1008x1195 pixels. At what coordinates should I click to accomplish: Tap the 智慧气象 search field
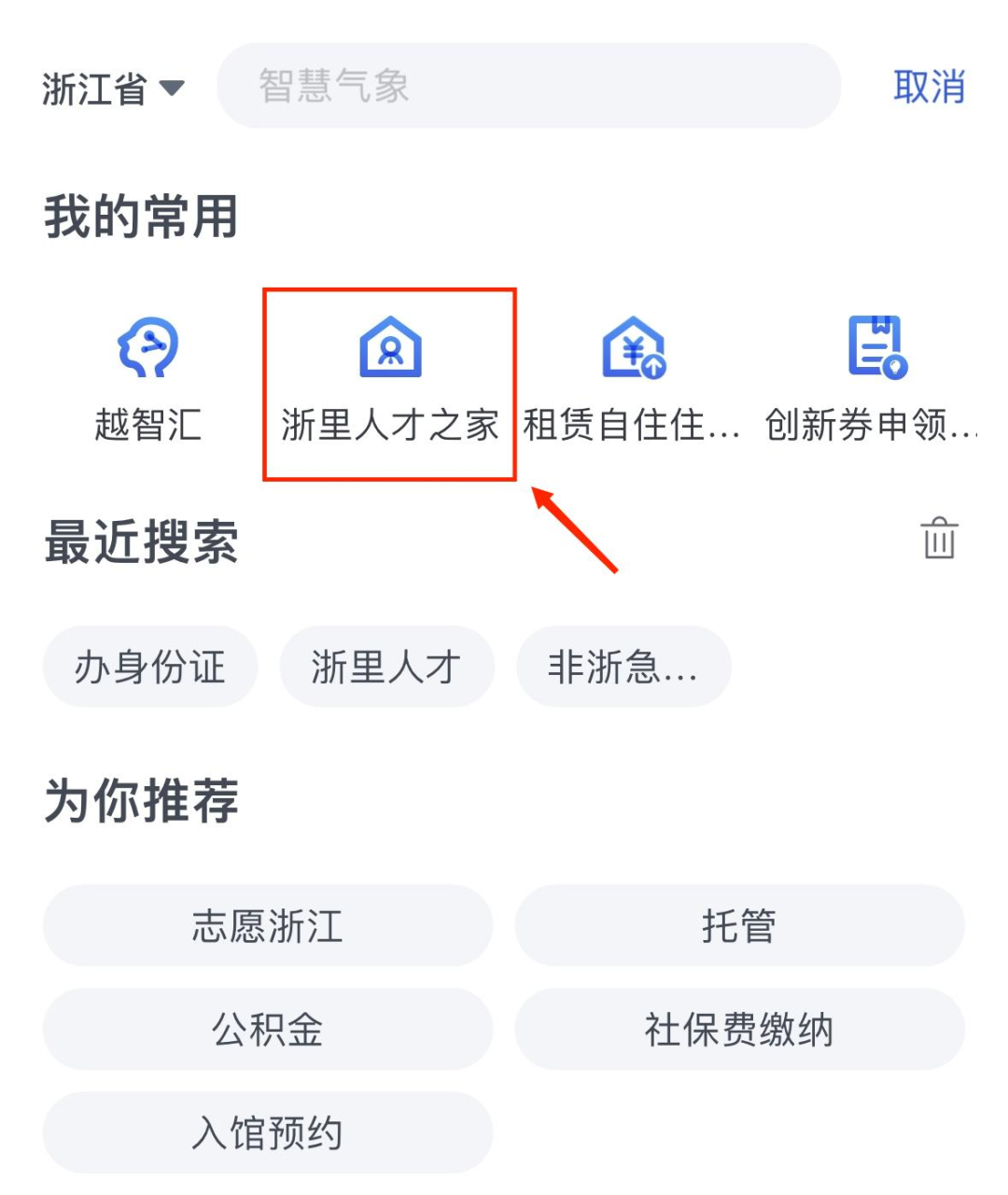click(528, 86)
